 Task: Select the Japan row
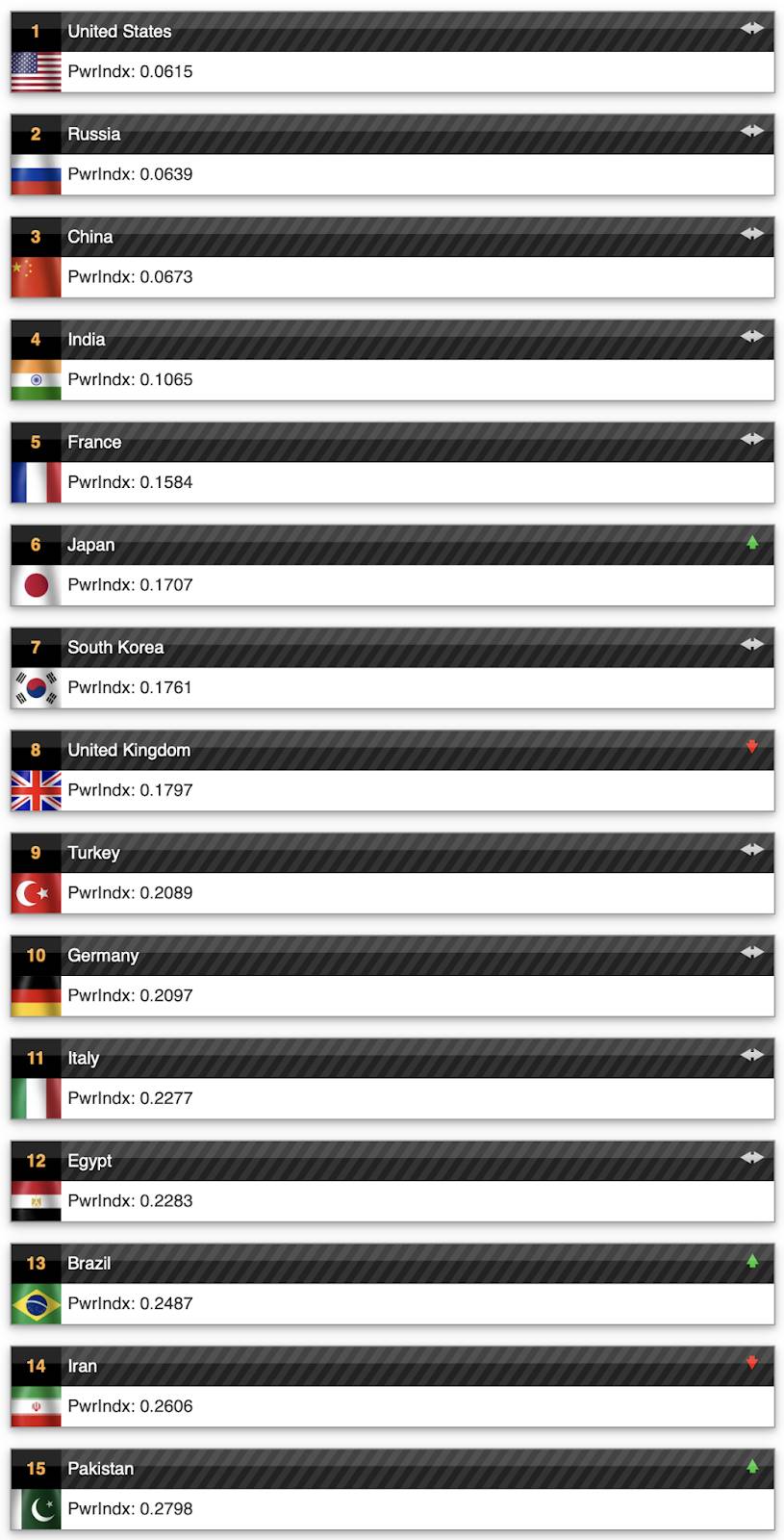coord(392,565)
